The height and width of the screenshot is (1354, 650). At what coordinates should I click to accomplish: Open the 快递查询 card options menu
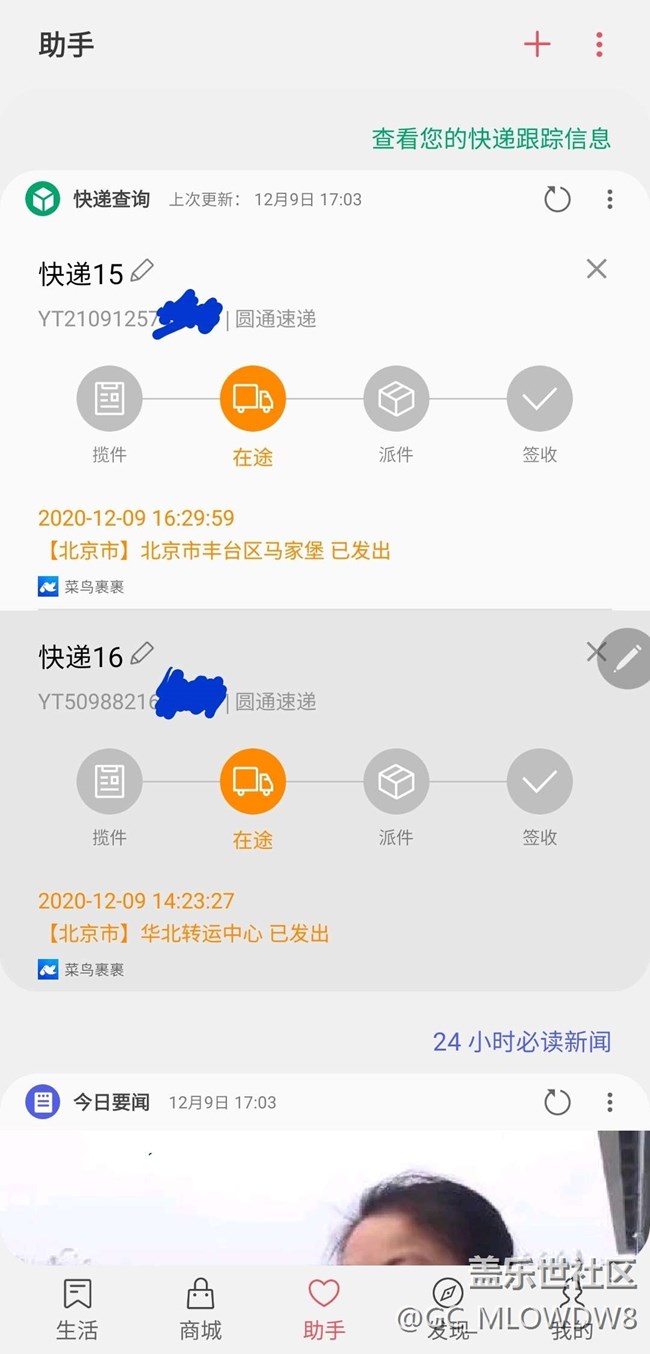coord(609,199)
